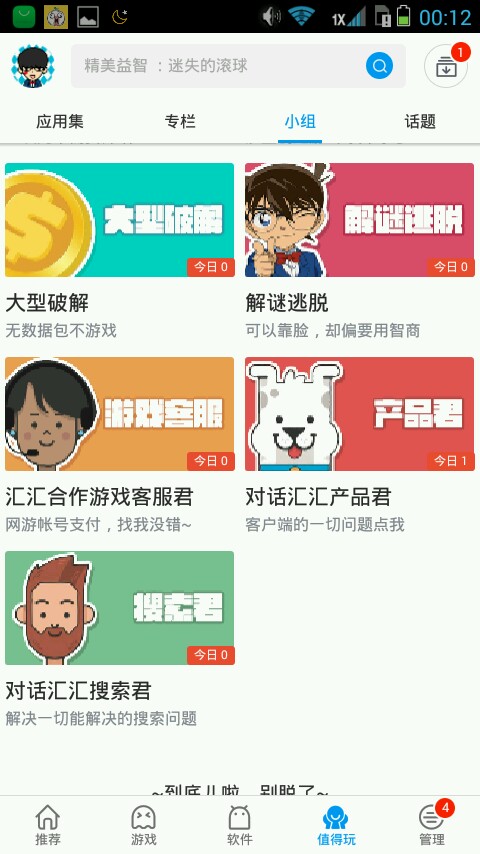Open the 大型破解 group

pyautogui.click(x=120, y=251)
